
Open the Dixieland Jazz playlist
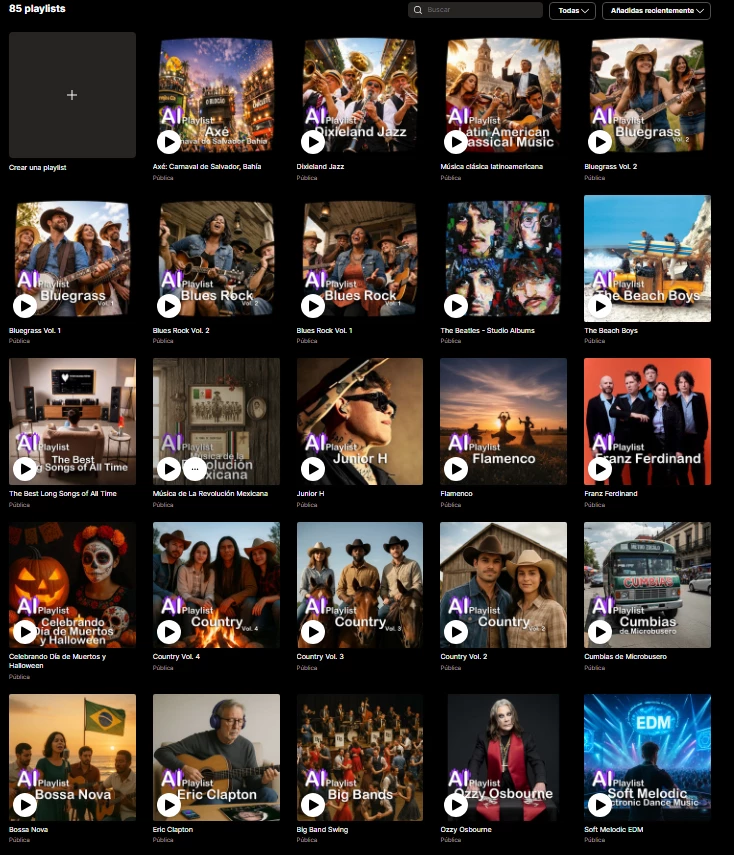360,95
